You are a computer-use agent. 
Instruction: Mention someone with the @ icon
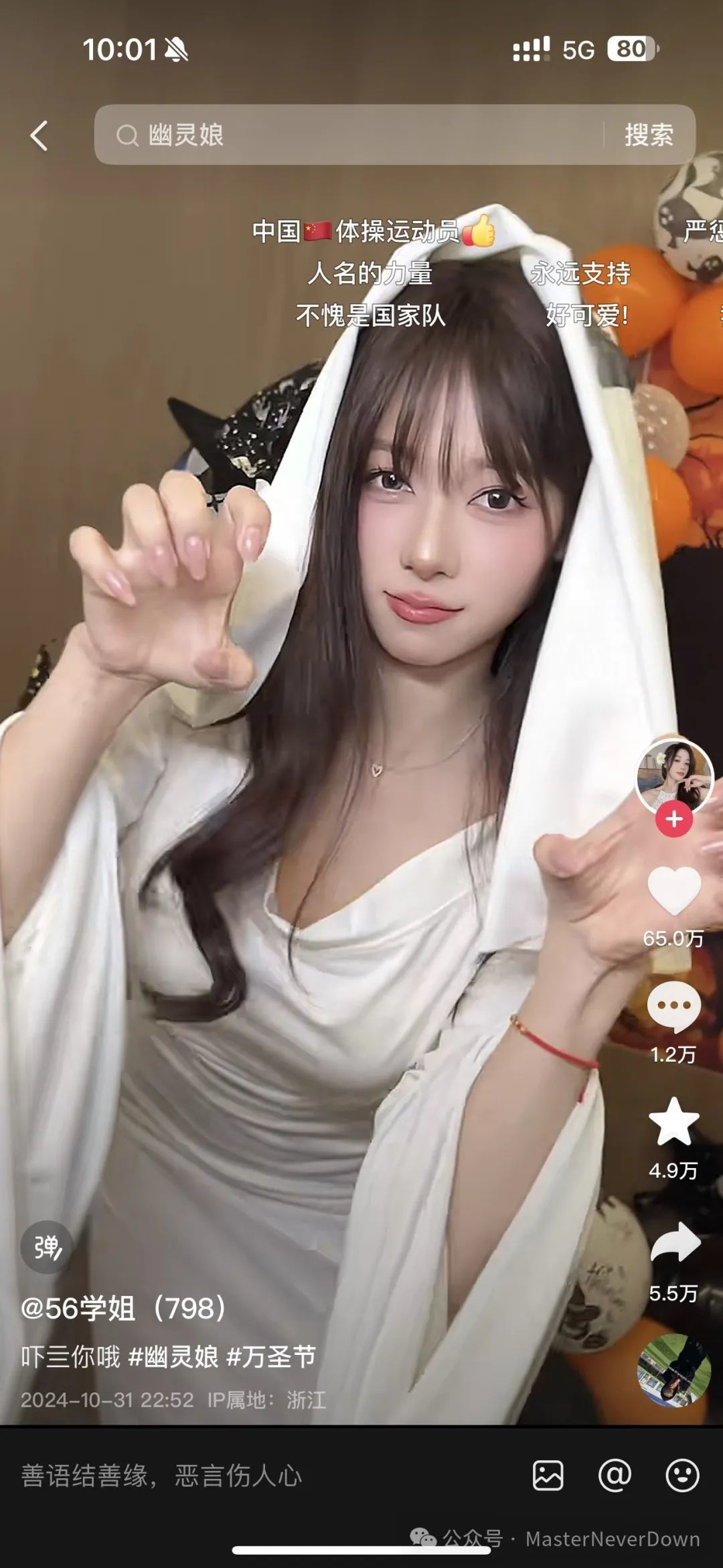pyautogui.click(x=615, y=1475)
